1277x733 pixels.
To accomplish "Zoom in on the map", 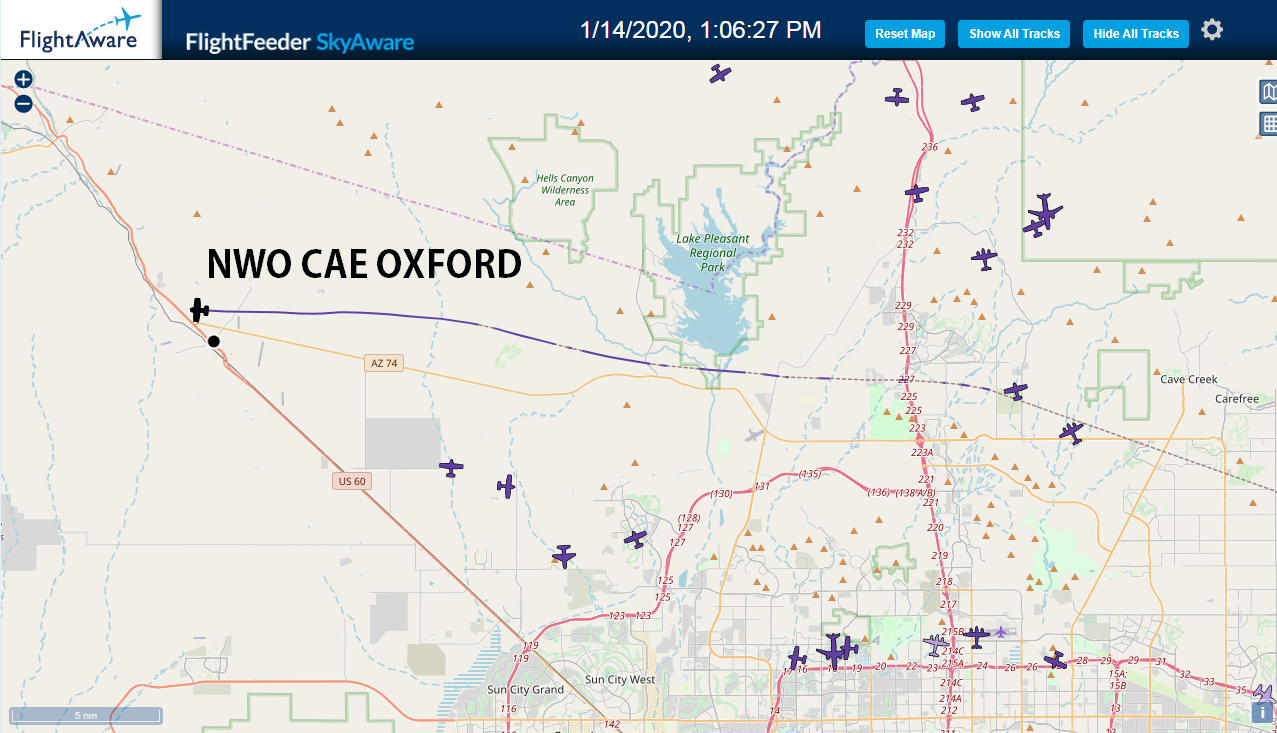I will pos(24,79).
